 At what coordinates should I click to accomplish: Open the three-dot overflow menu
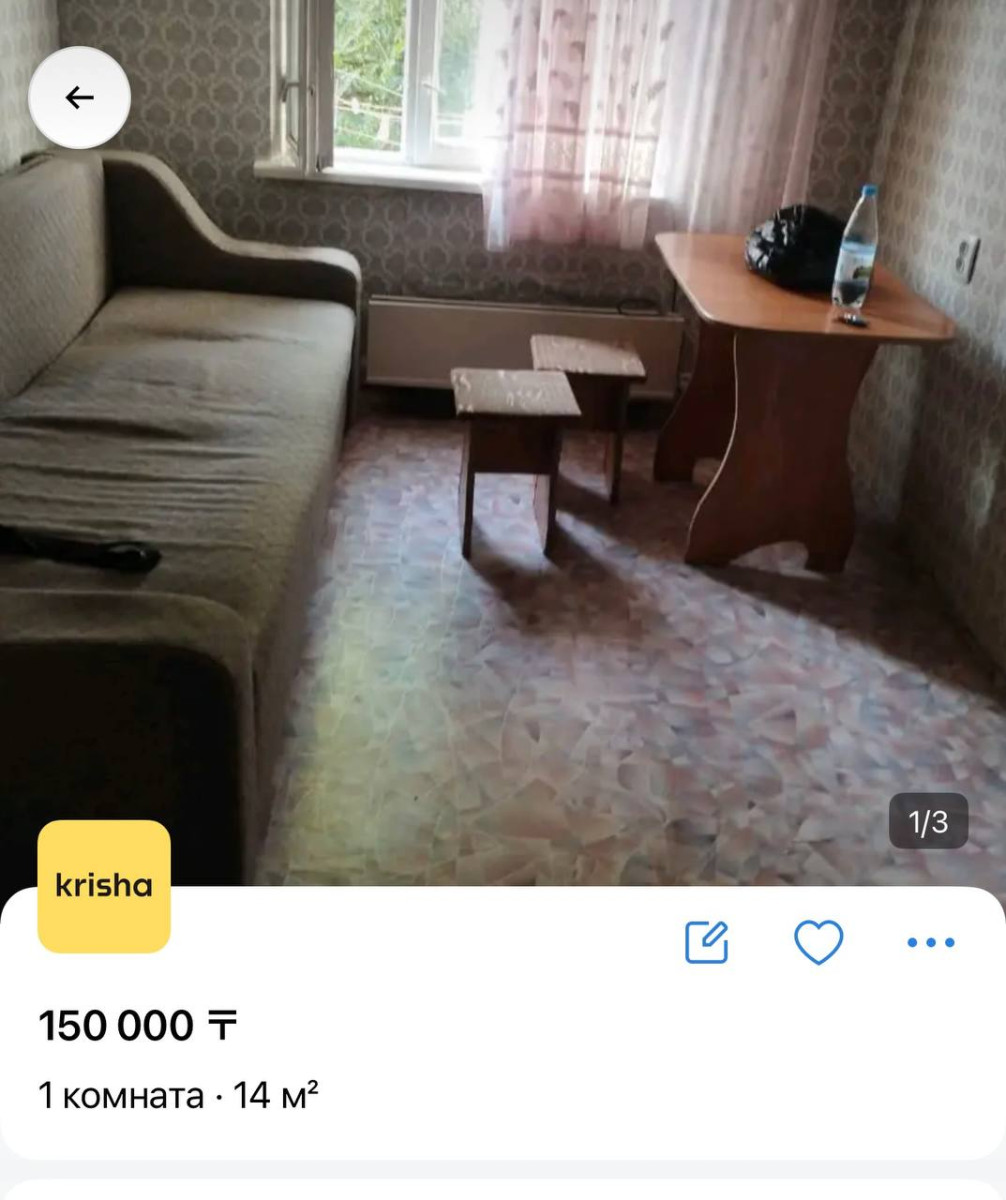click(930, 942)
